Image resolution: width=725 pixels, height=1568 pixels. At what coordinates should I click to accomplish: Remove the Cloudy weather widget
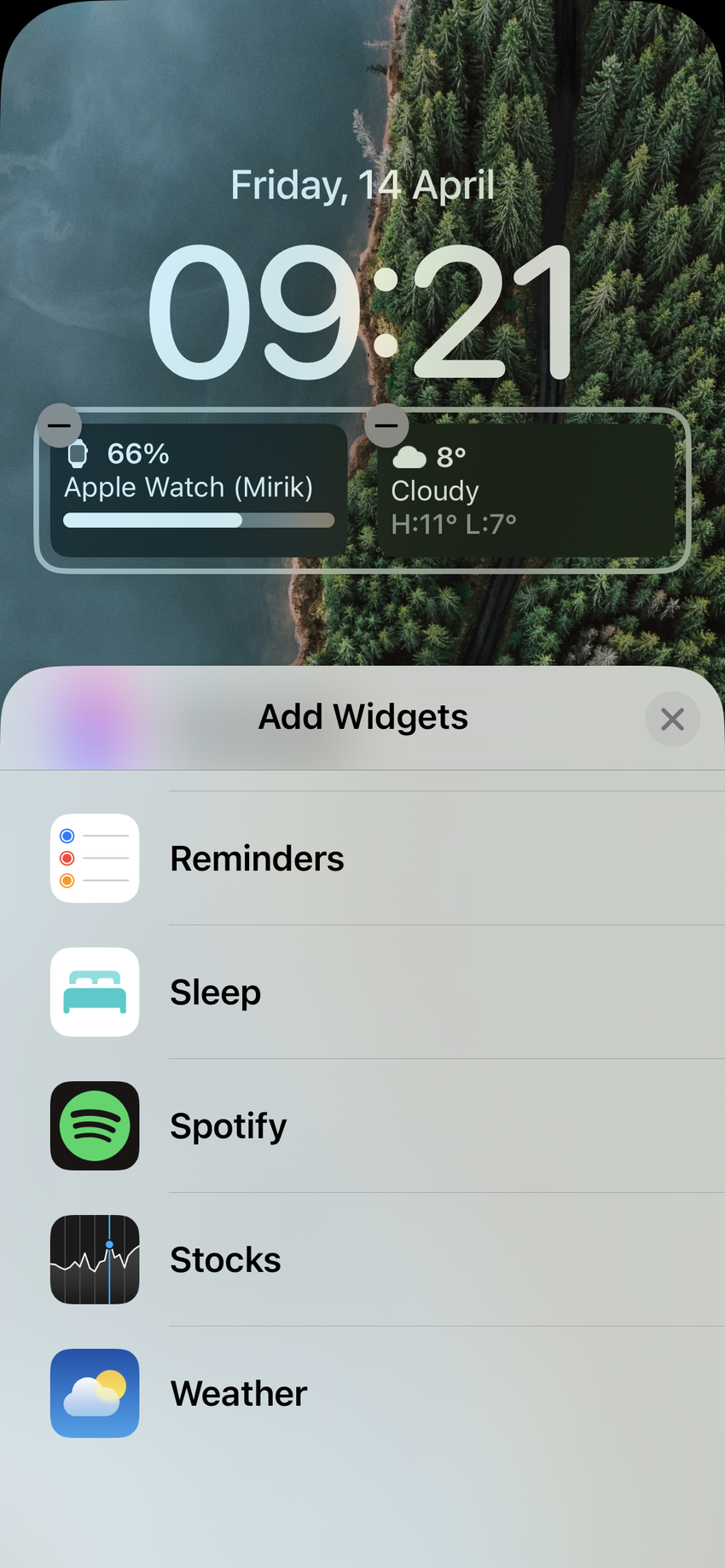[386, 425]
